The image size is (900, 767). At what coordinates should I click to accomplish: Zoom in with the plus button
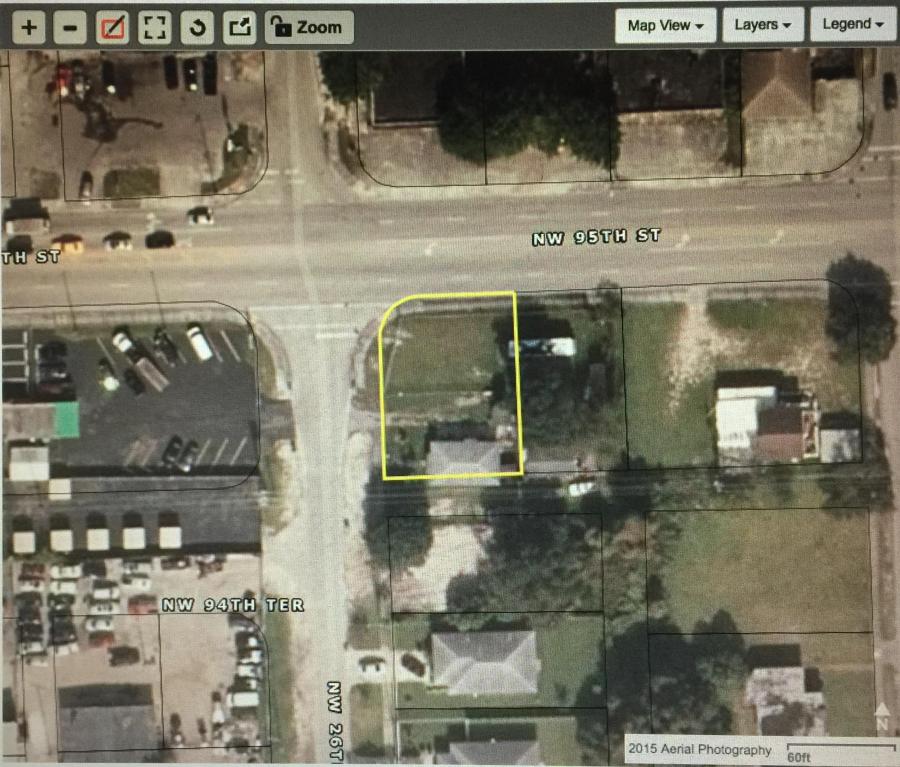[28, 27]
